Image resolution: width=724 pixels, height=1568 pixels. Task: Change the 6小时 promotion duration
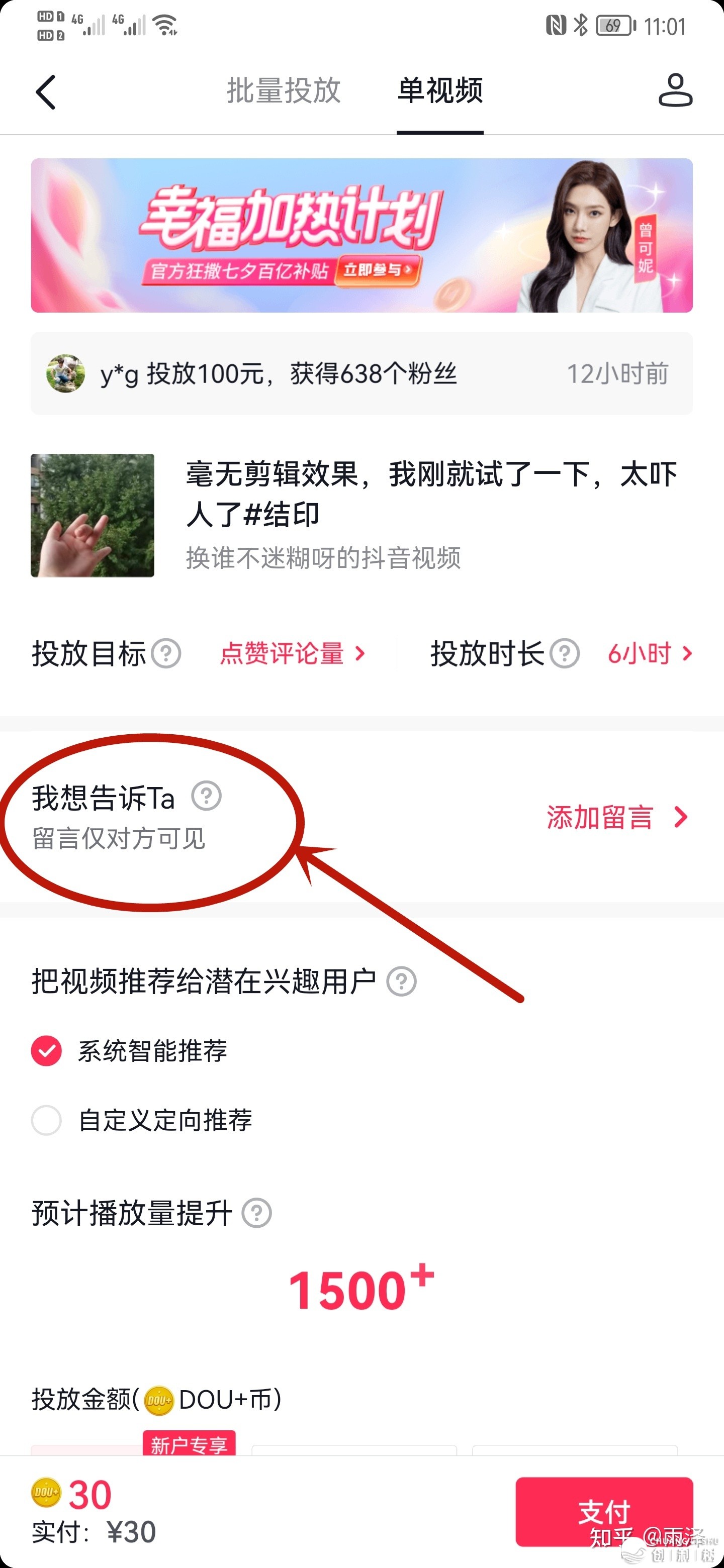coord(649,654)
